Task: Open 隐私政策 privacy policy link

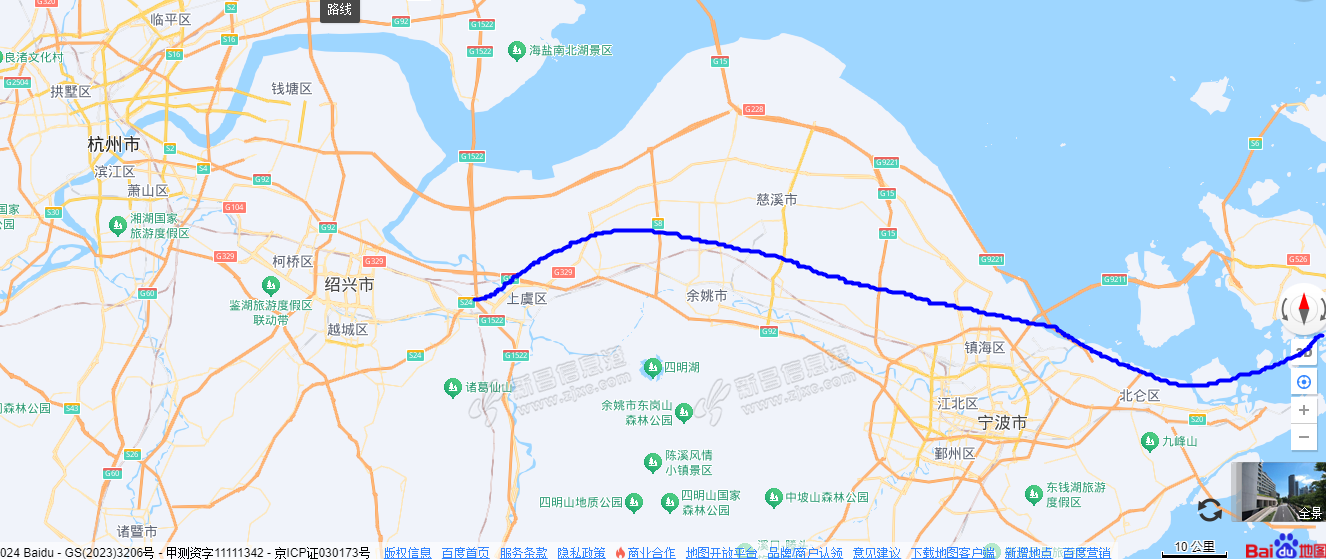Action: [581, 552]
